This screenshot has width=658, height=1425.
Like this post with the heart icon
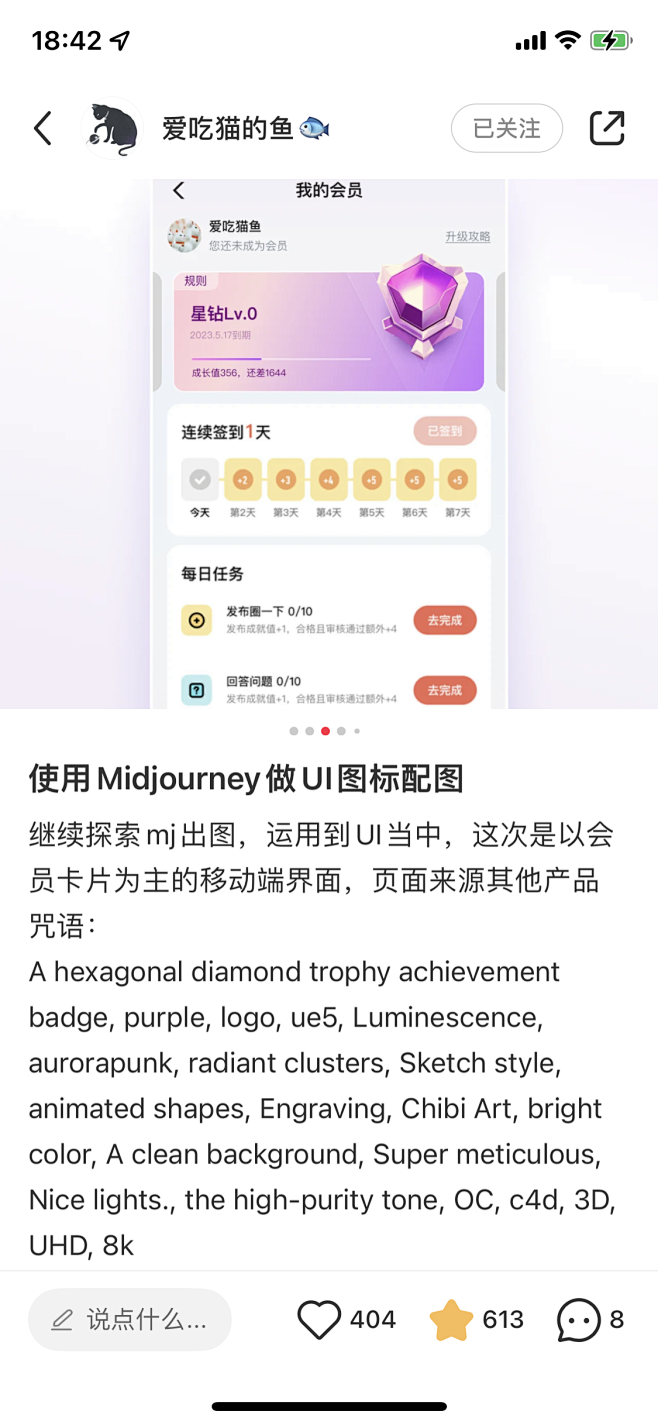[x=320, y=1320]
